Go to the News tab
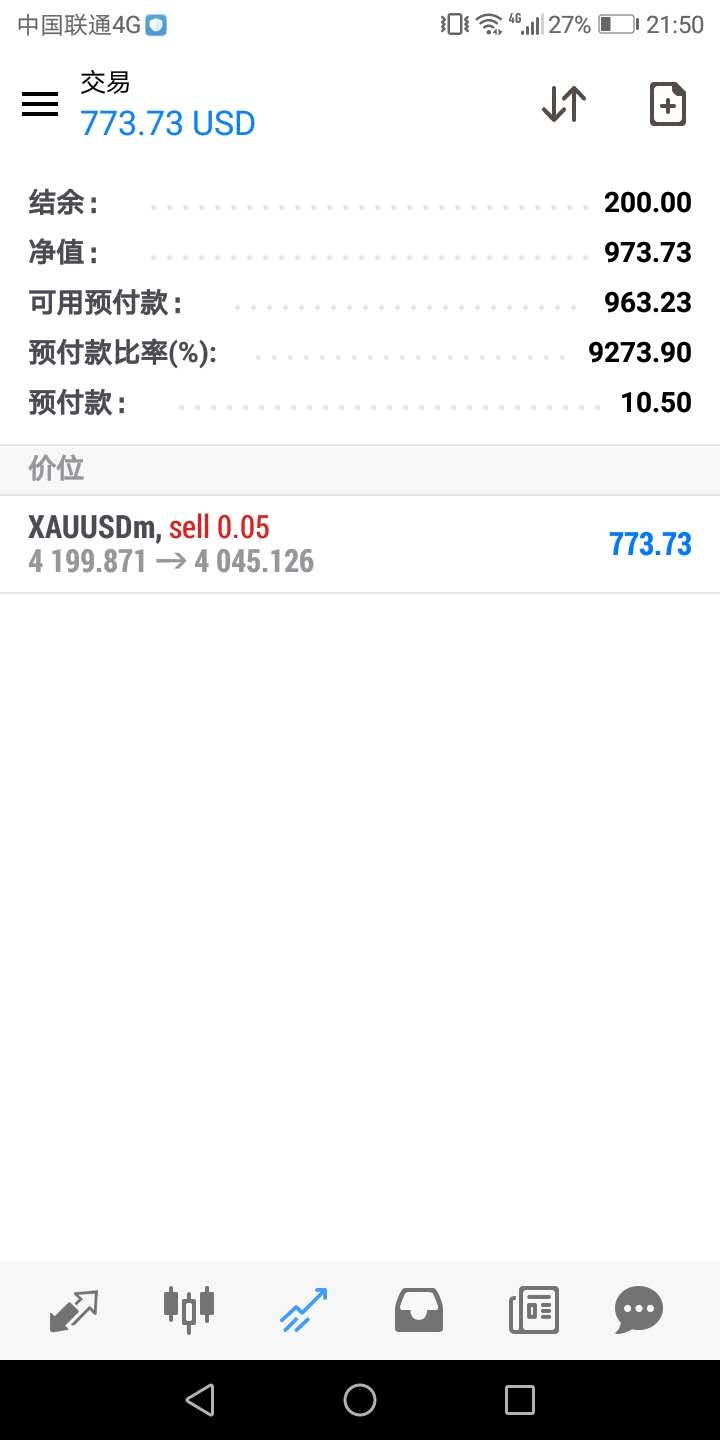Viewport: 720px width, 1440px height. [x=534, y=1310]
